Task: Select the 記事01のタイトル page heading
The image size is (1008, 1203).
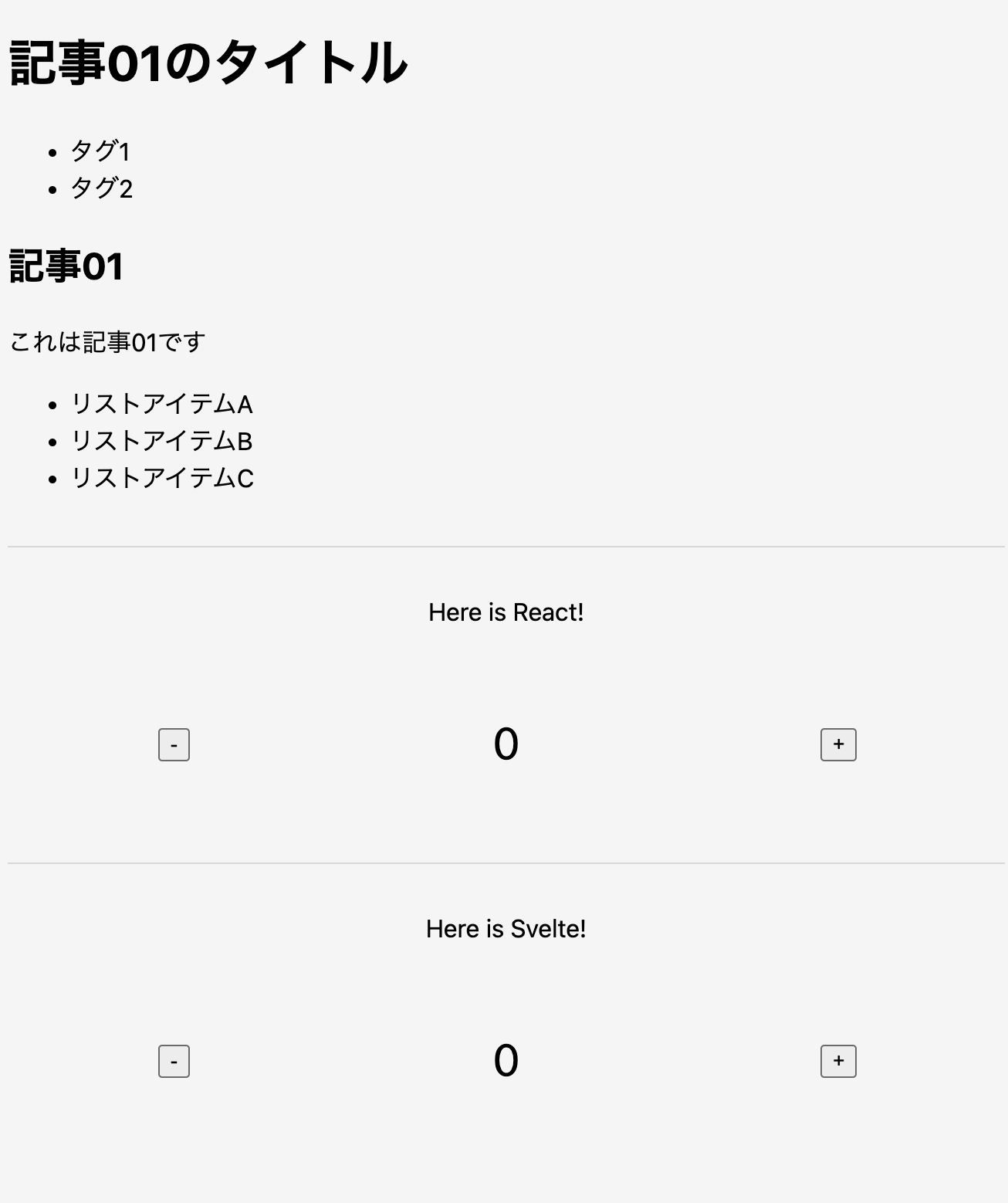Action: tap(207, 64)
